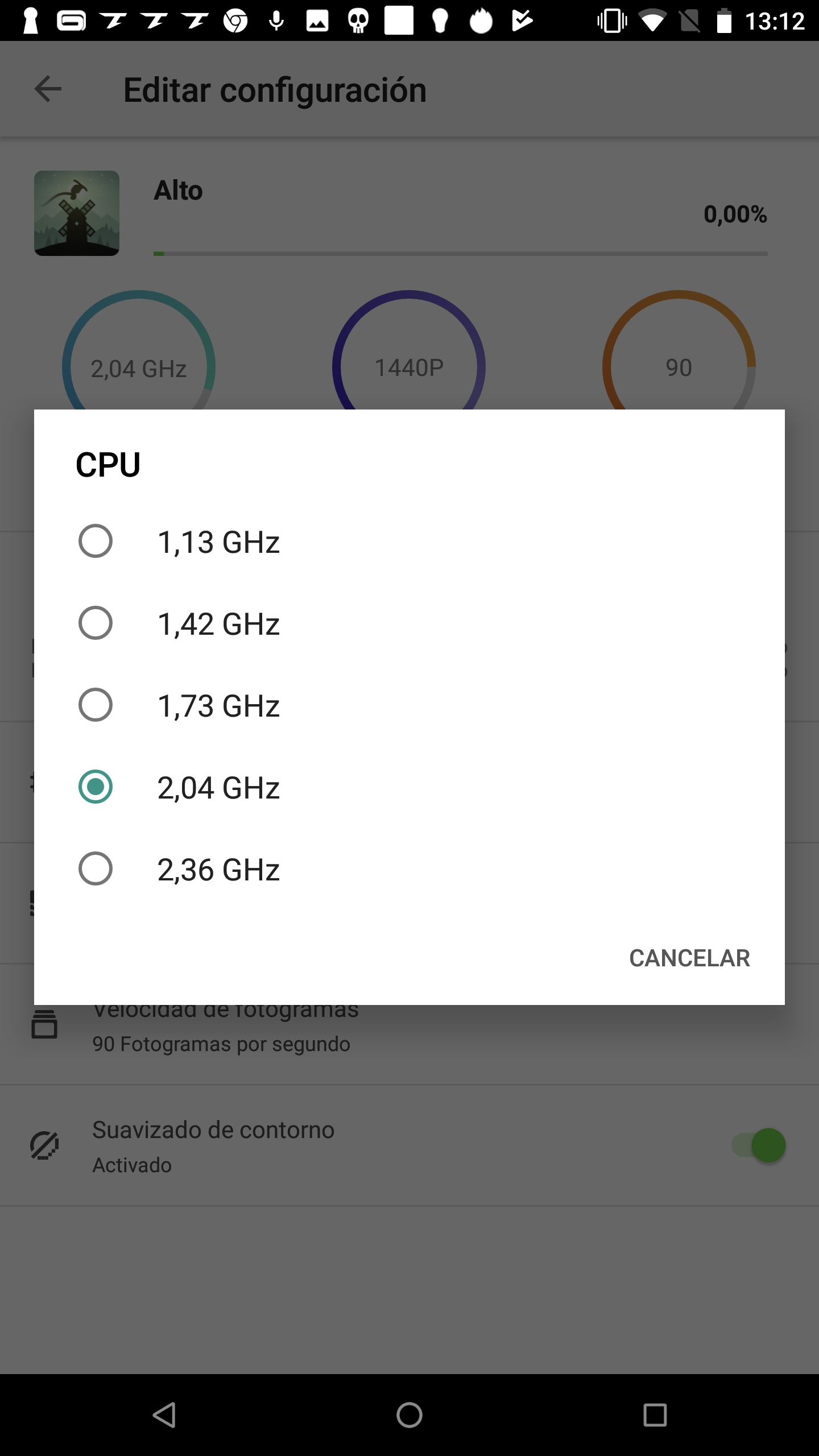The image size is (819, 1456).
Task: Tap the selected 2,04 GHz option
Action: click(409, 787)
